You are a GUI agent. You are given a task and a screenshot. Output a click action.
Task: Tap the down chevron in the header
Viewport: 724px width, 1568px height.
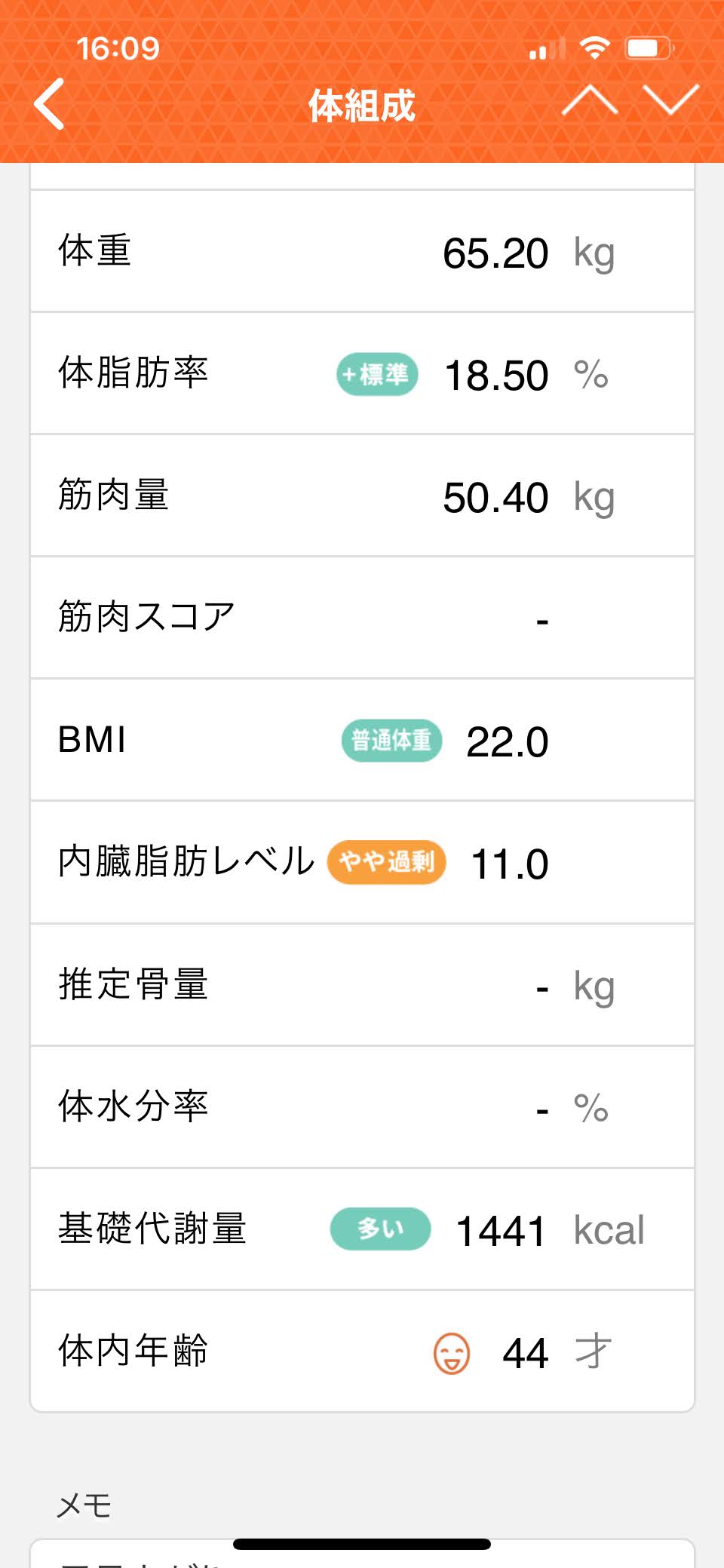click(671, 100)
